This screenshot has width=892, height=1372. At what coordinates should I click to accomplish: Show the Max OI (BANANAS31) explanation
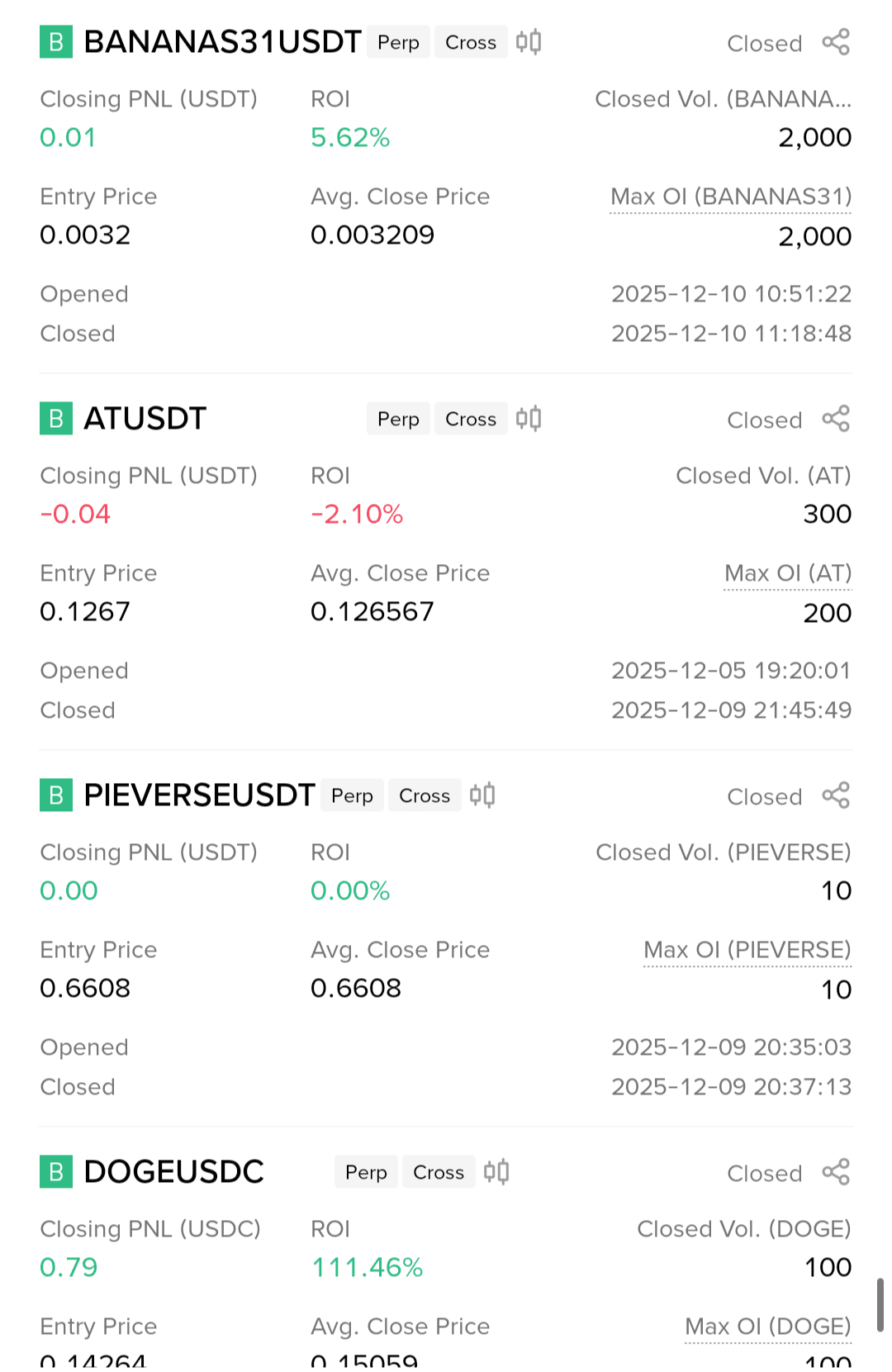730,197
